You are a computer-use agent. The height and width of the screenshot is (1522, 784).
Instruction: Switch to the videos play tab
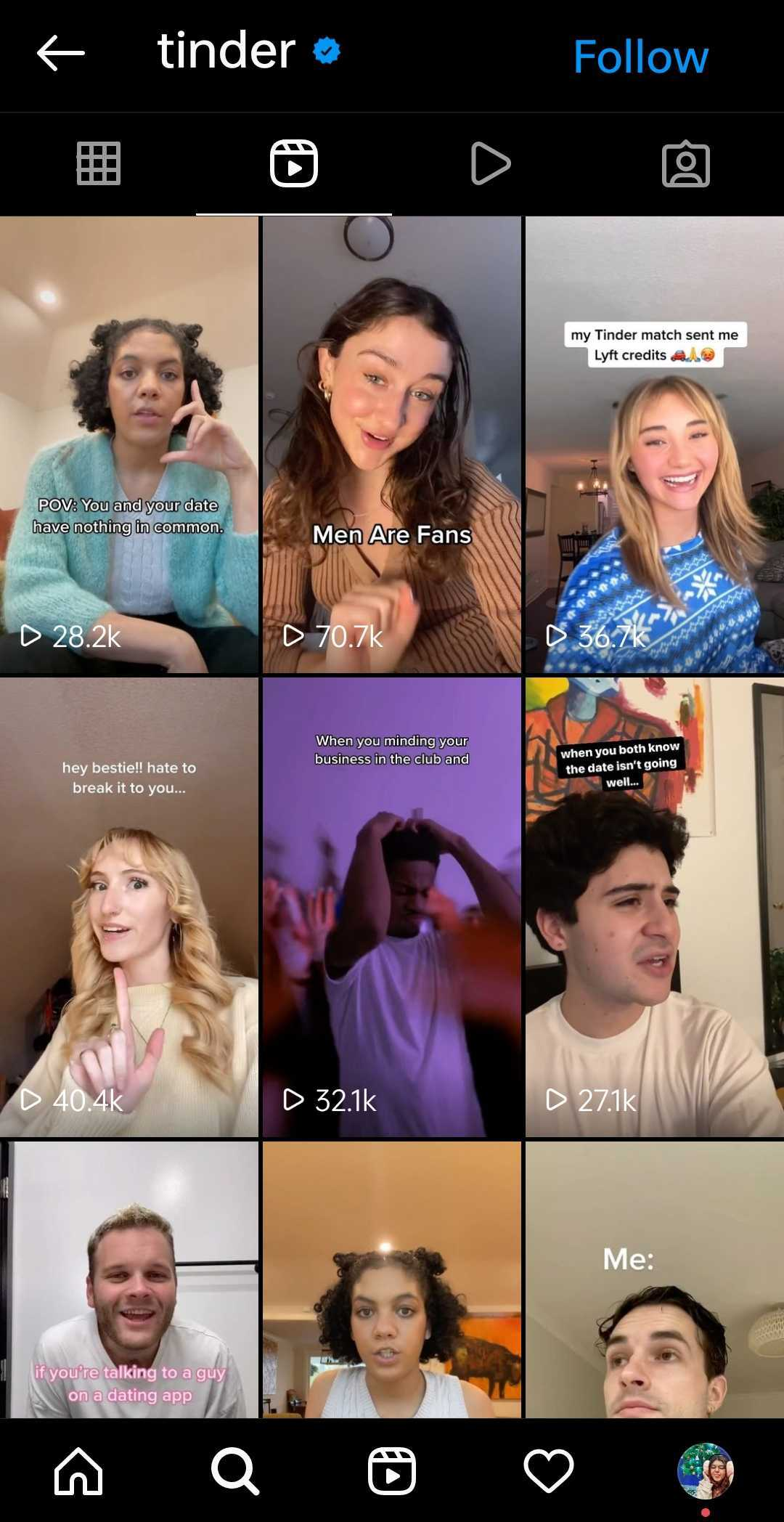490,163
